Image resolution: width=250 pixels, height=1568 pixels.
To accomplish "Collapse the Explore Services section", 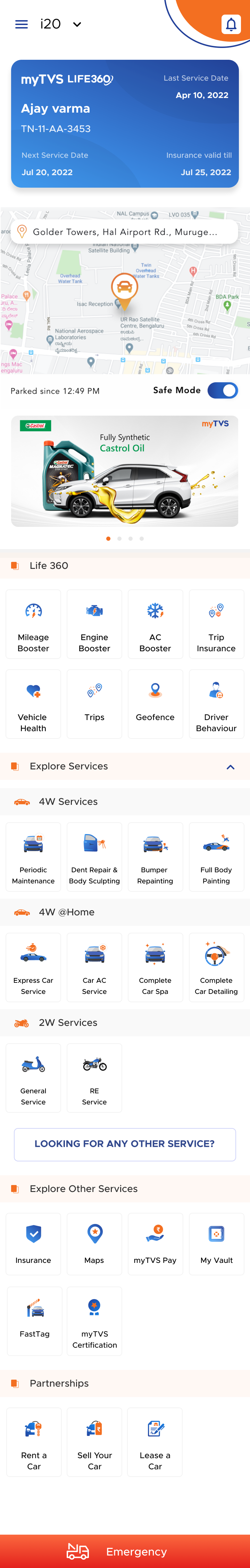I will click(231, 767).
